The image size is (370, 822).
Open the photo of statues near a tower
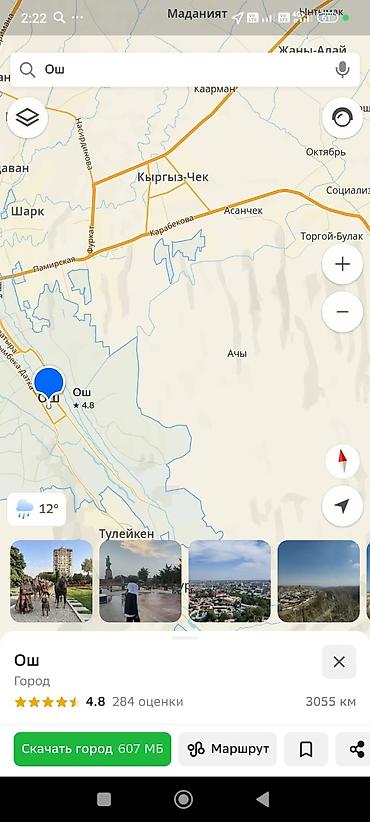pyautogui.click(x=51, y=581)
